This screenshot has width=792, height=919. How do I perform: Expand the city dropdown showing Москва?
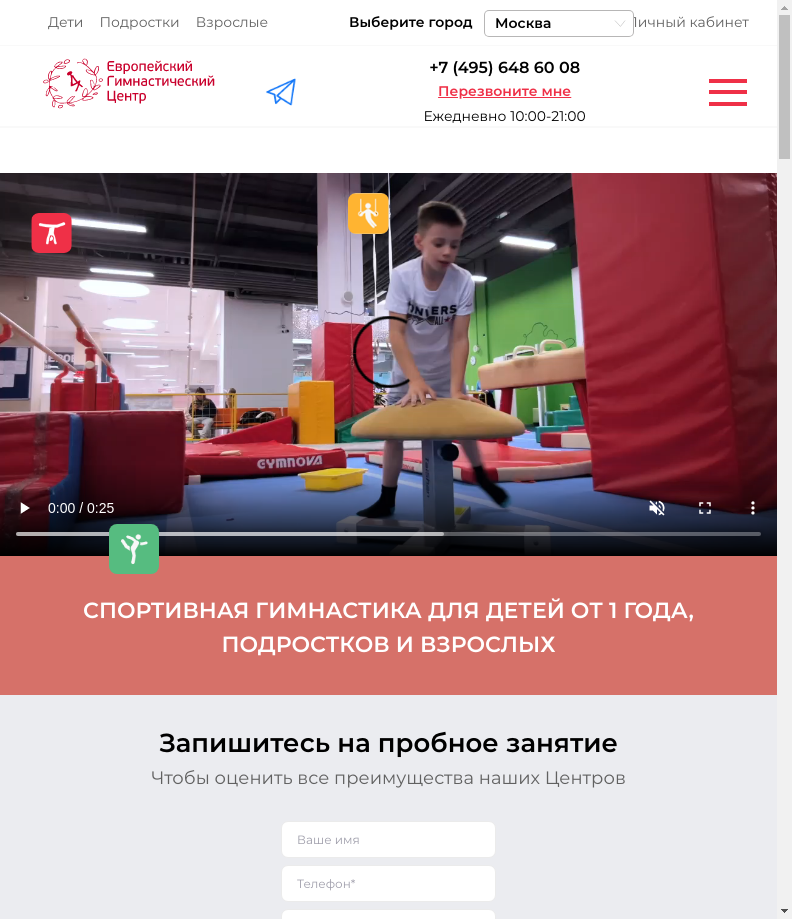coord(558,23)
